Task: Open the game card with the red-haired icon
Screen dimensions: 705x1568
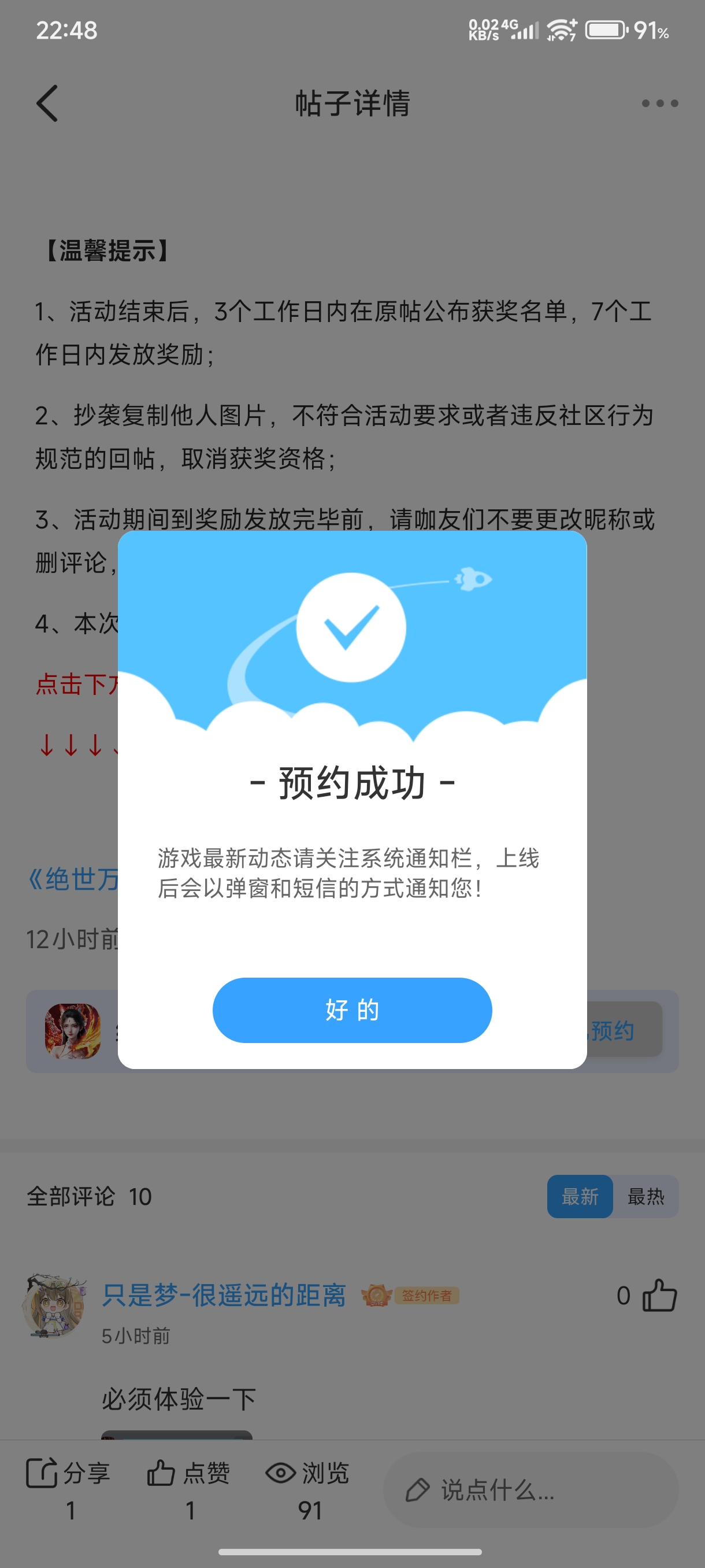Action: [73, 1031]
